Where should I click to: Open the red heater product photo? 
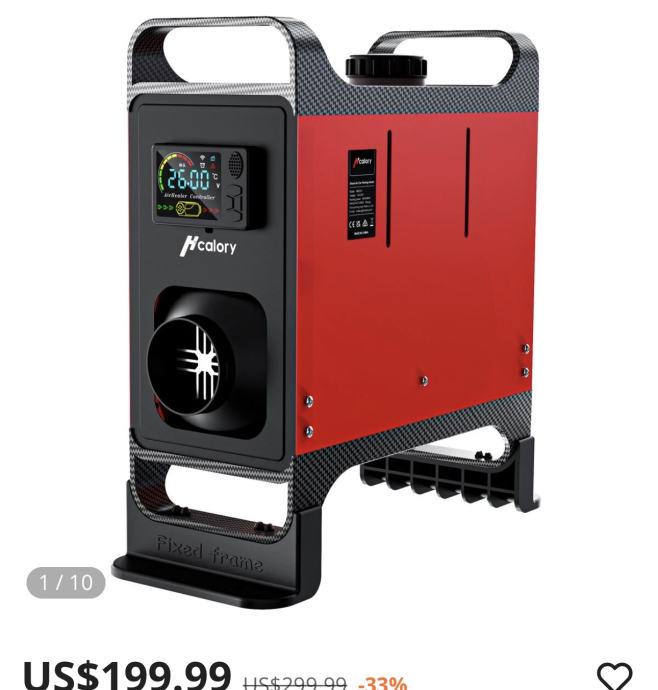pos(330,300)
